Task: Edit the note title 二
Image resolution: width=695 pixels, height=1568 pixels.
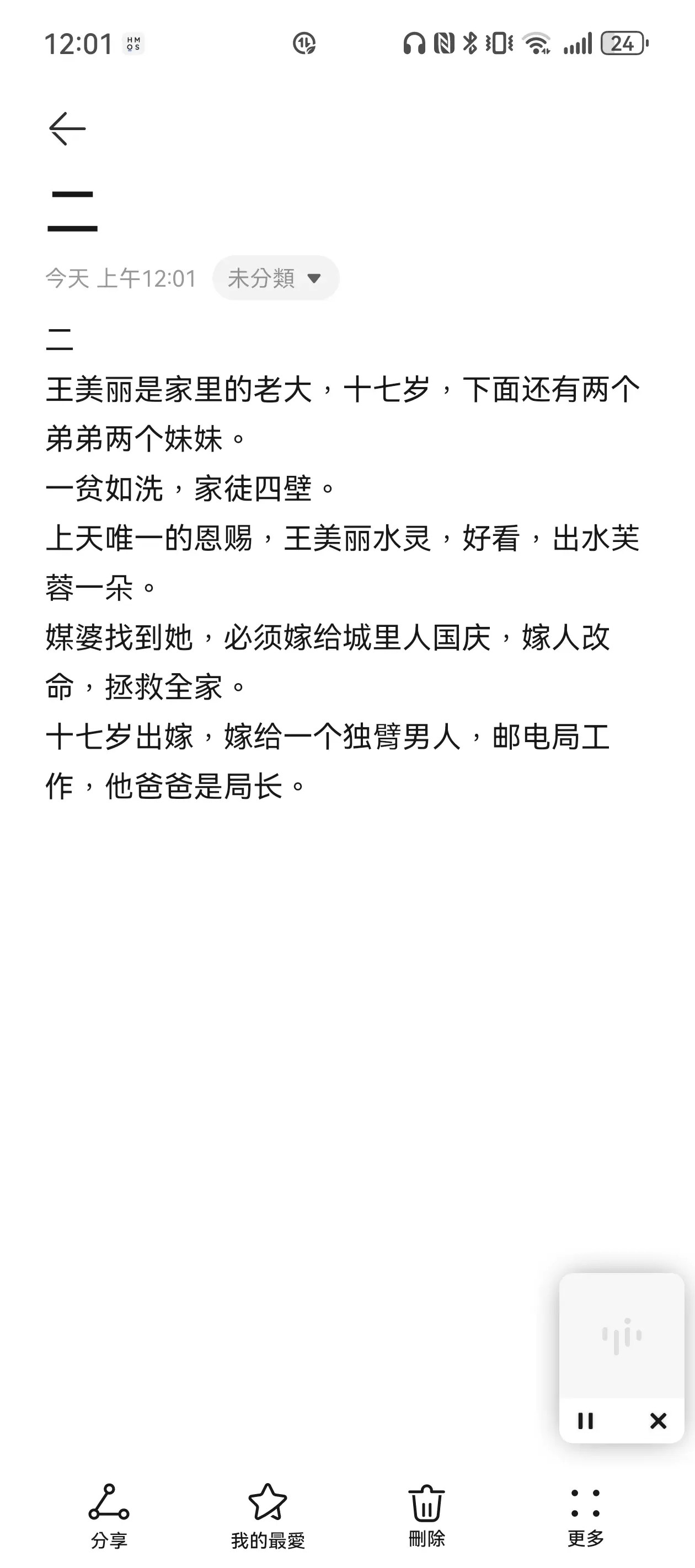Action: [x=72, y=211]
